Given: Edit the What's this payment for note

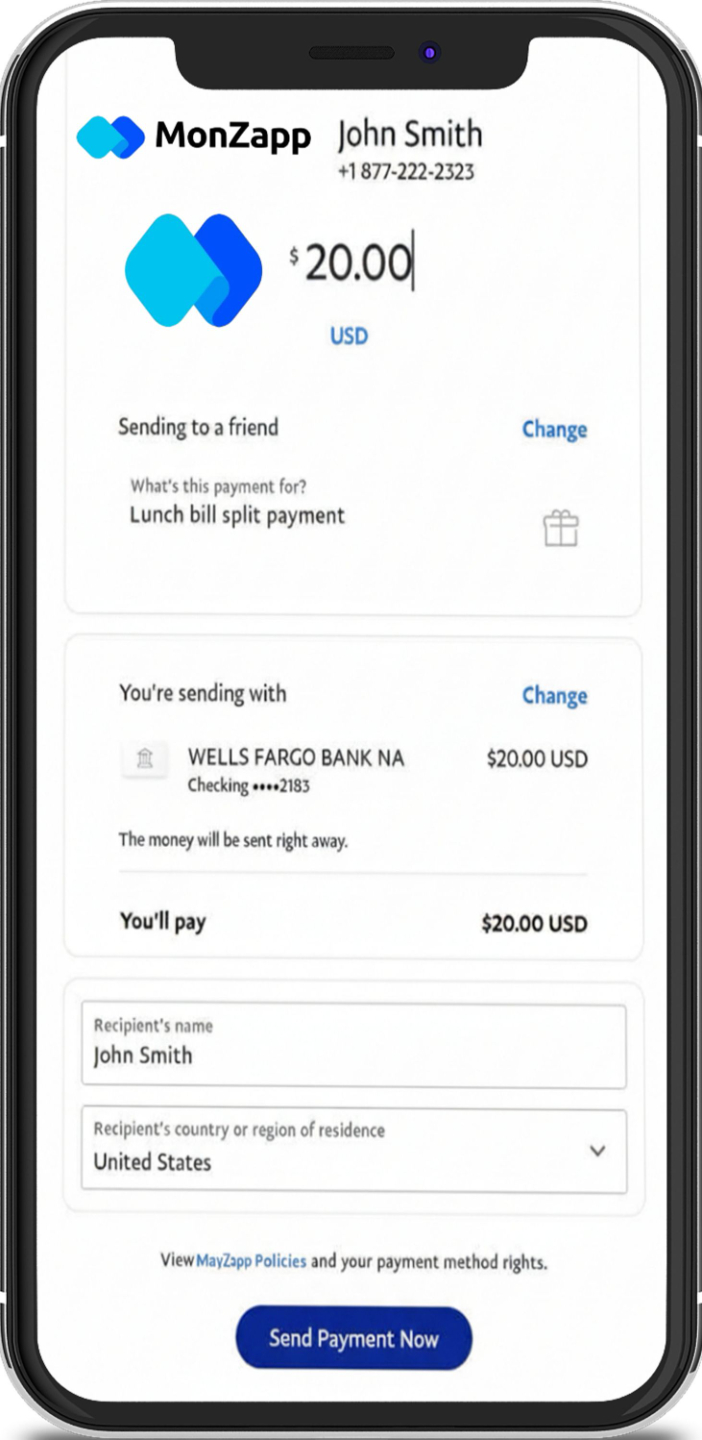Looking at the screenshot, I should pyautogui.click(x=238, y=503).
